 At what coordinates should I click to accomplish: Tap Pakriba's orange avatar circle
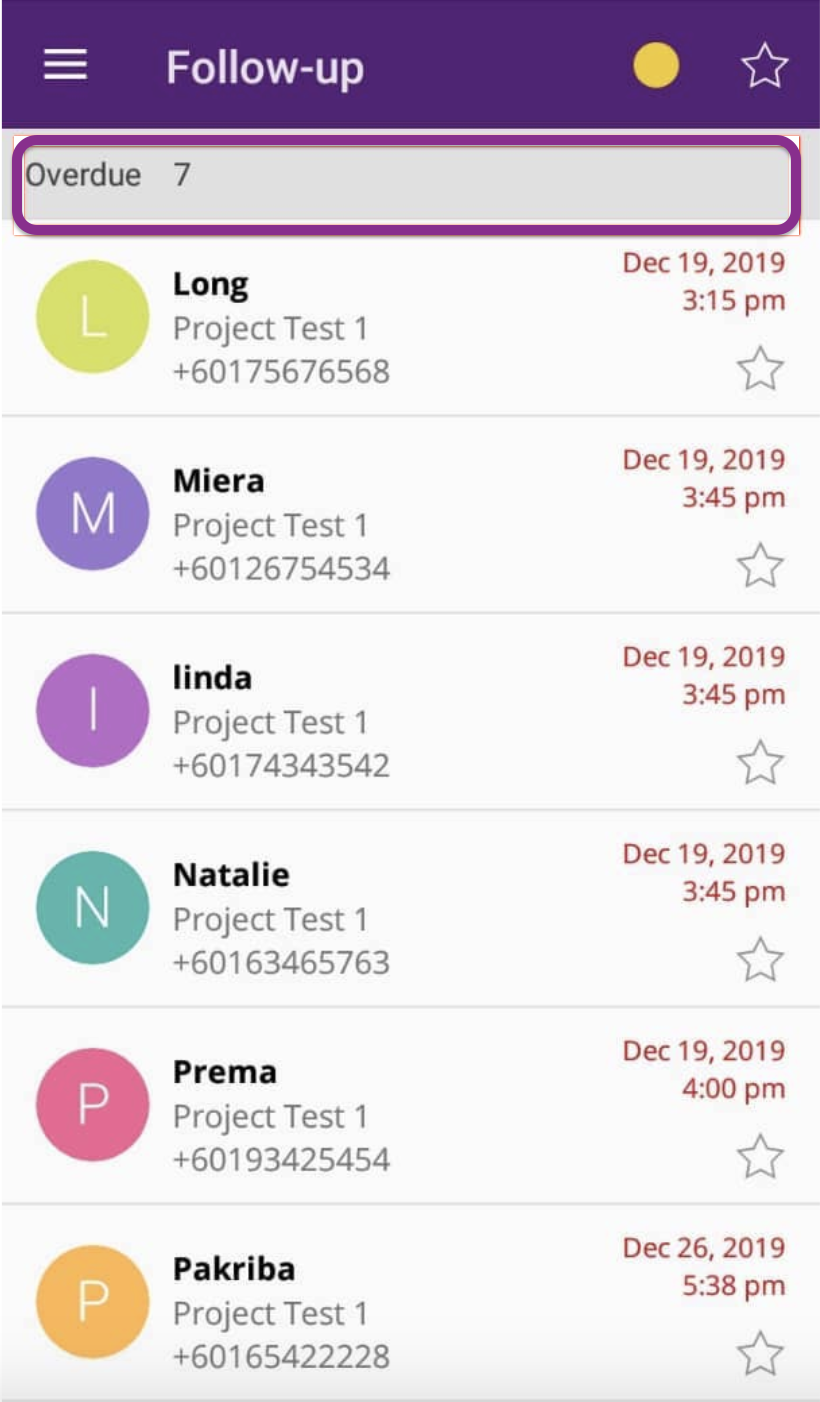click(x=92, y=1301)
